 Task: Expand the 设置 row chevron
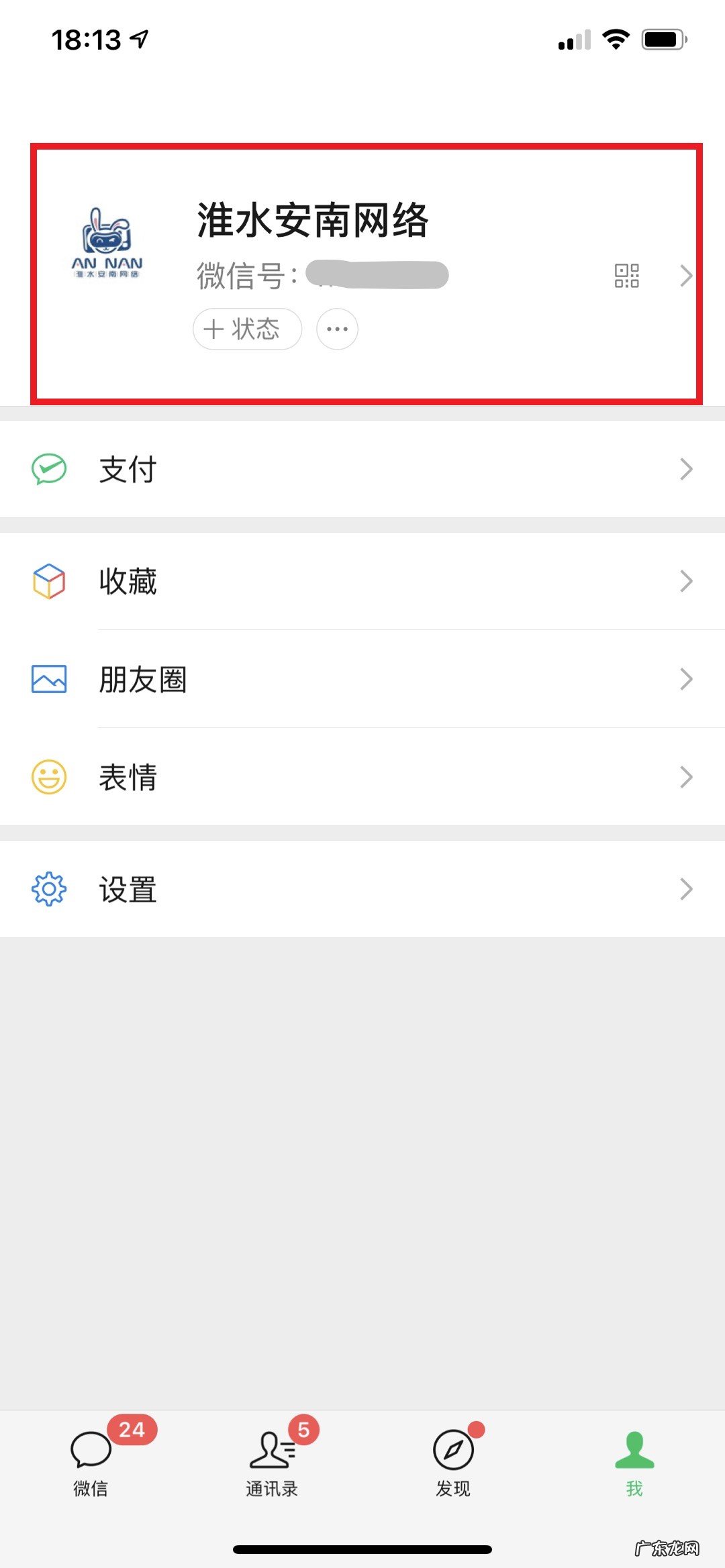[x=686, y=888]
